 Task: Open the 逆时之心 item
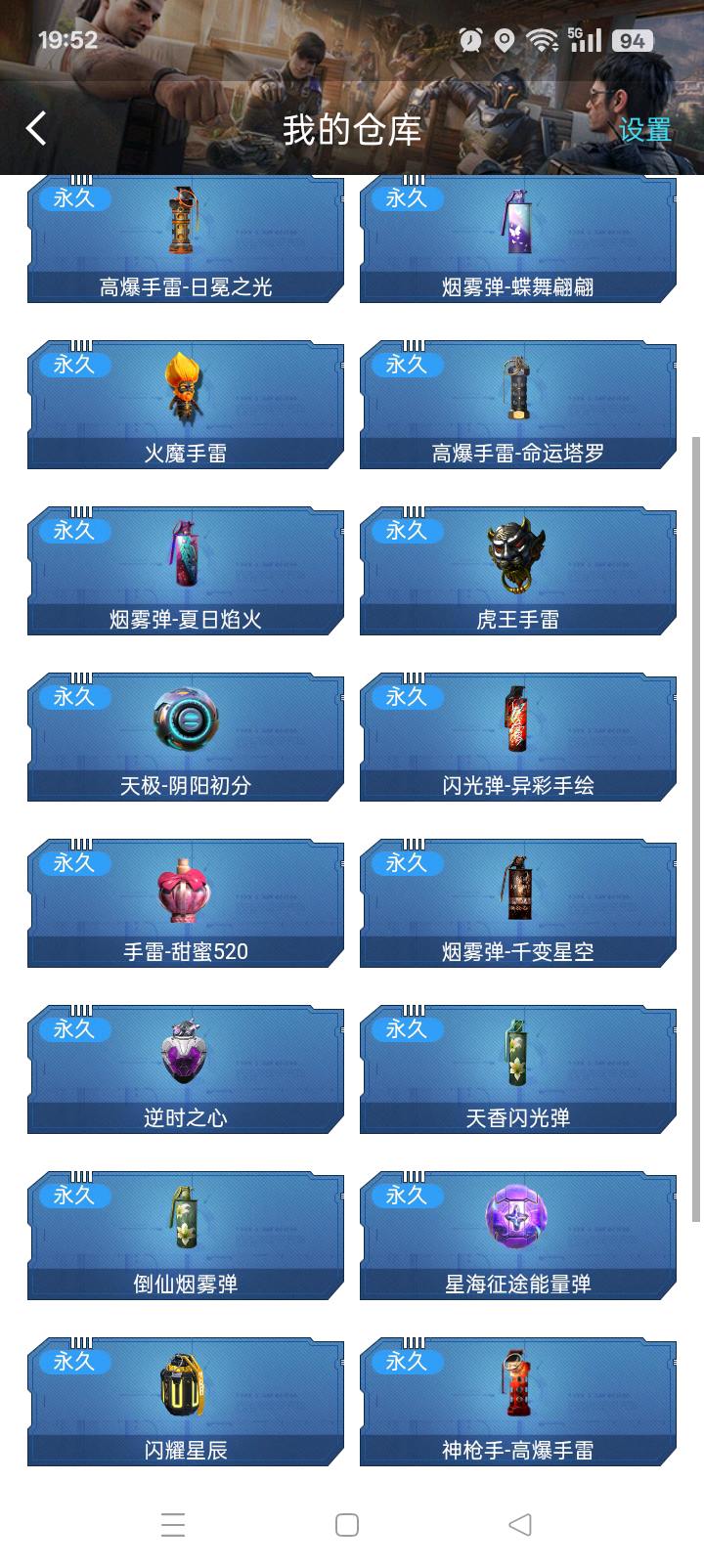coord(186,1070)
